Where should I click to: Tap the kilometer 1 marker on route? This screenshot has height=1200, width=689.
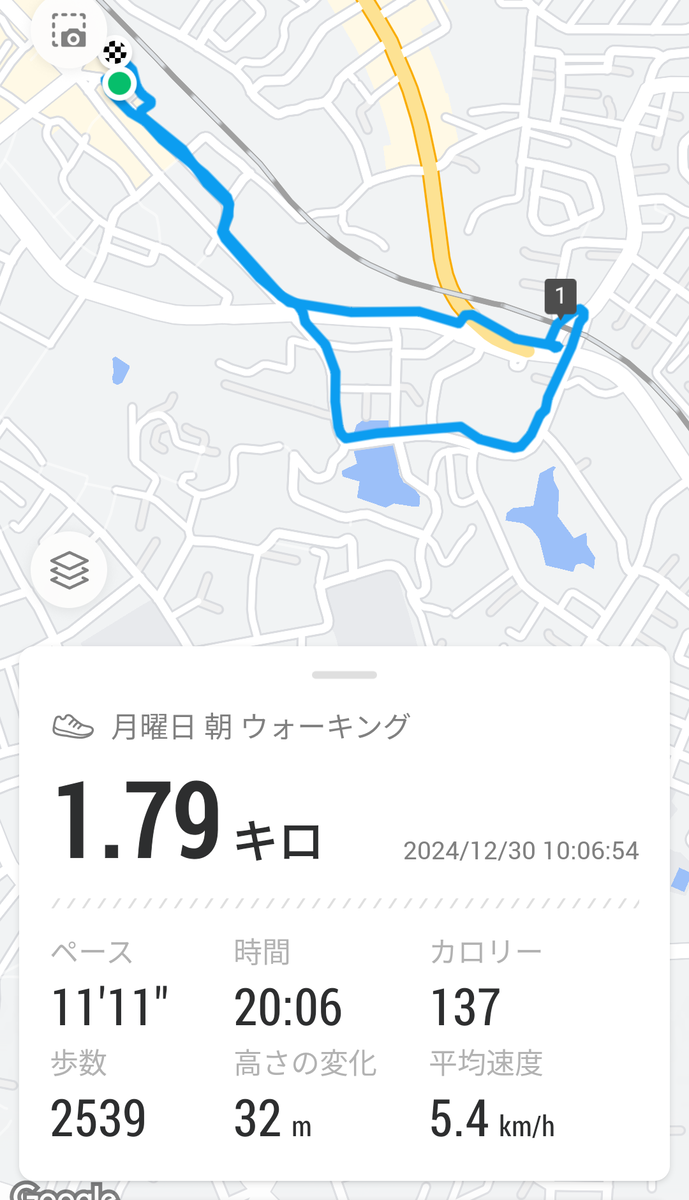pyautogui.click(x=561, y=297)
